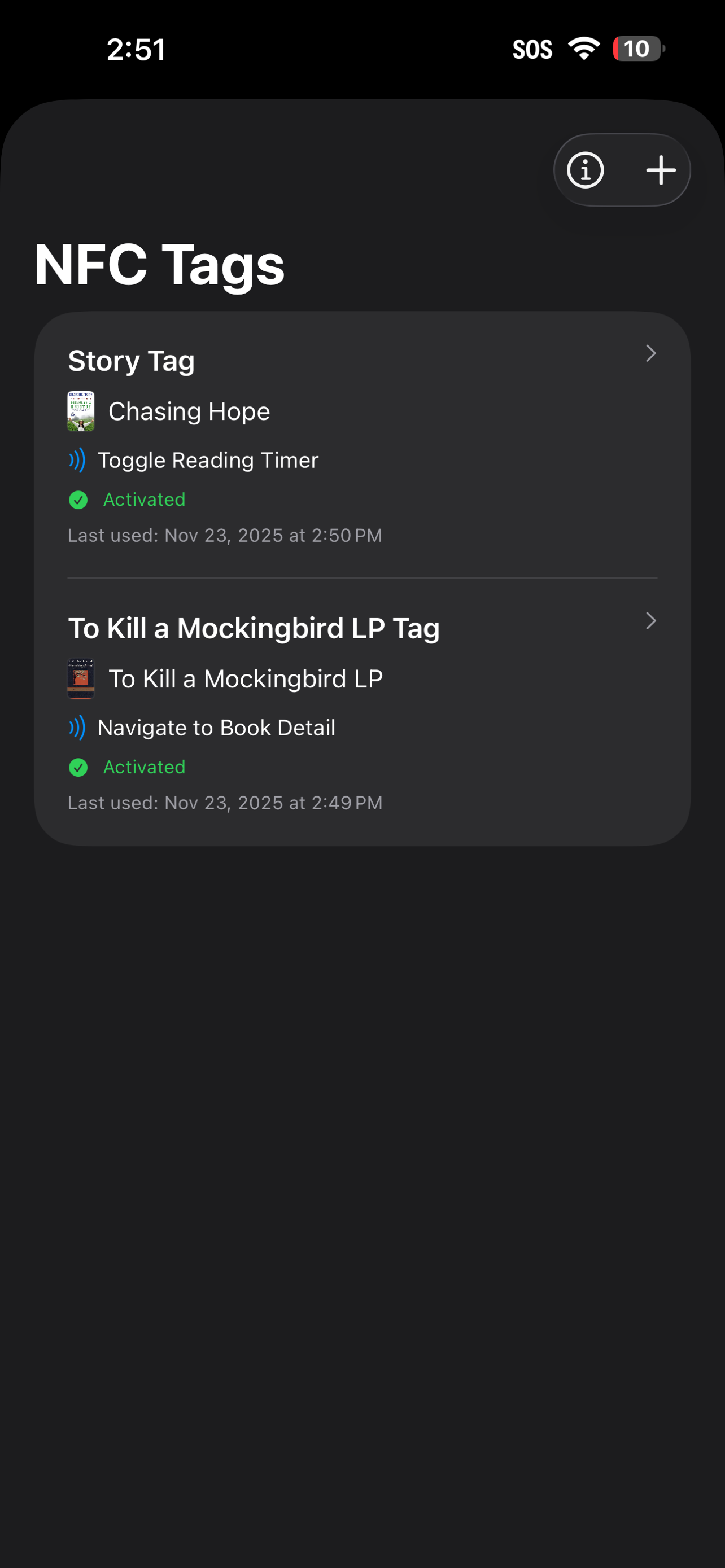This screenshot has height=1568, width=725.
Task: Click the Chasing Hope book cover thumbnail
Action: [x=81, y=411]
